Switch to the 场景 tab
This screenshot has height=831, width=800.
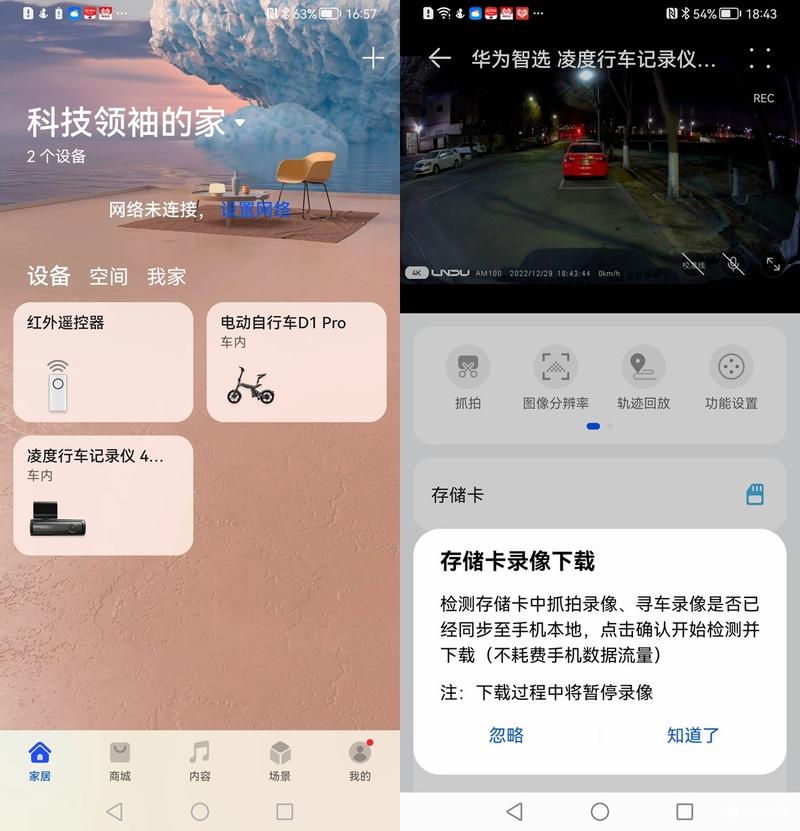[280, 761]
